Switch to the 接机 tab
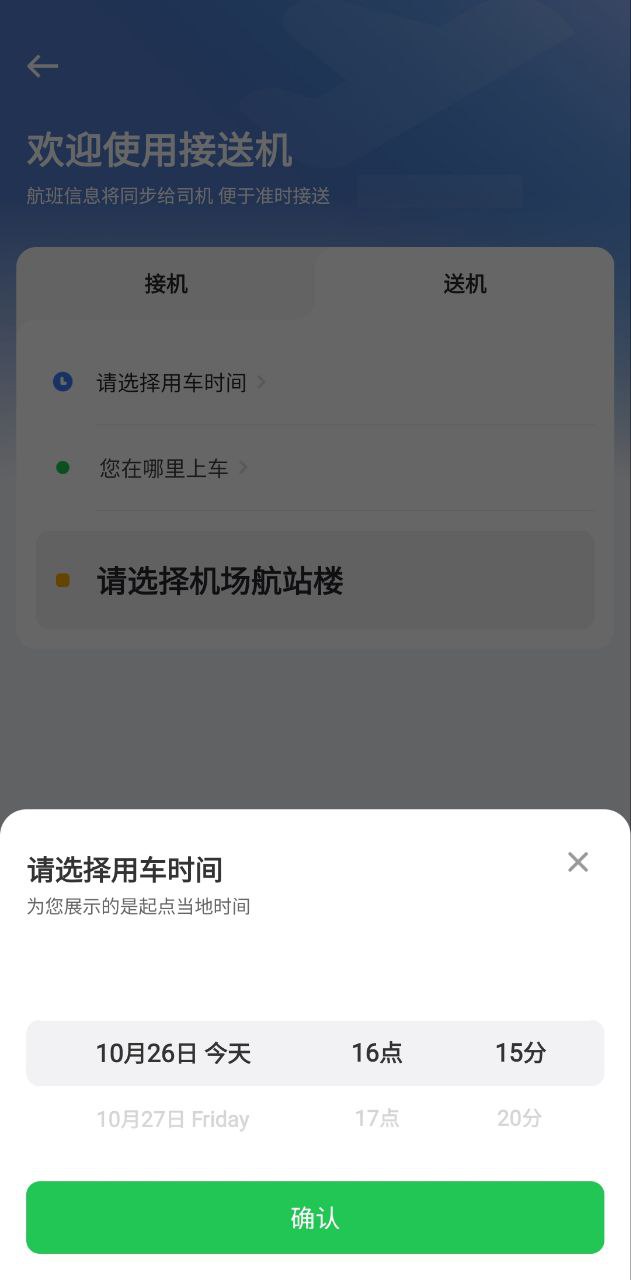Screen dimensions: 631x1280 (x=166, y=284)
